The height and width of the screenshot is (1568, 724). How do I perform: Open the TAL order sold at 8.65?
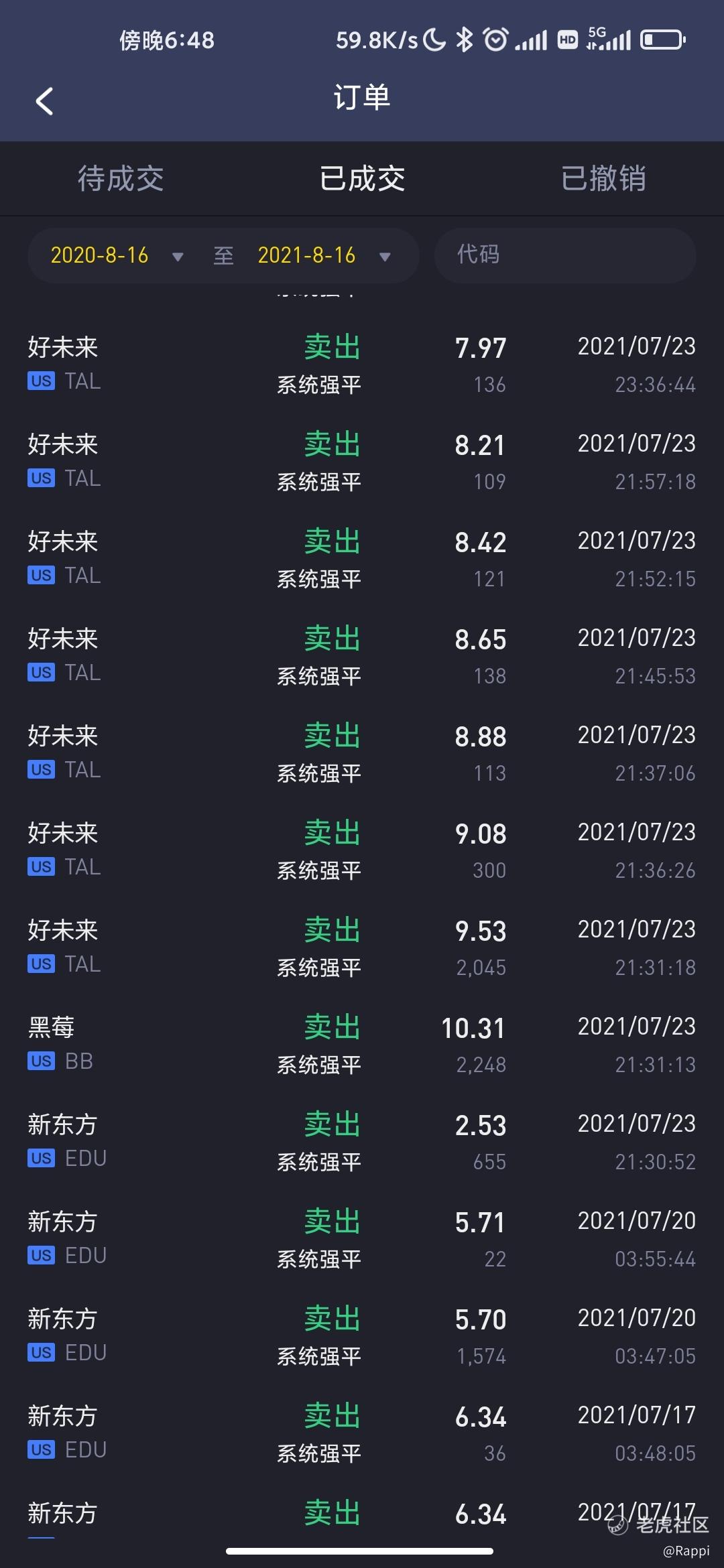click(x=362, y=657)
